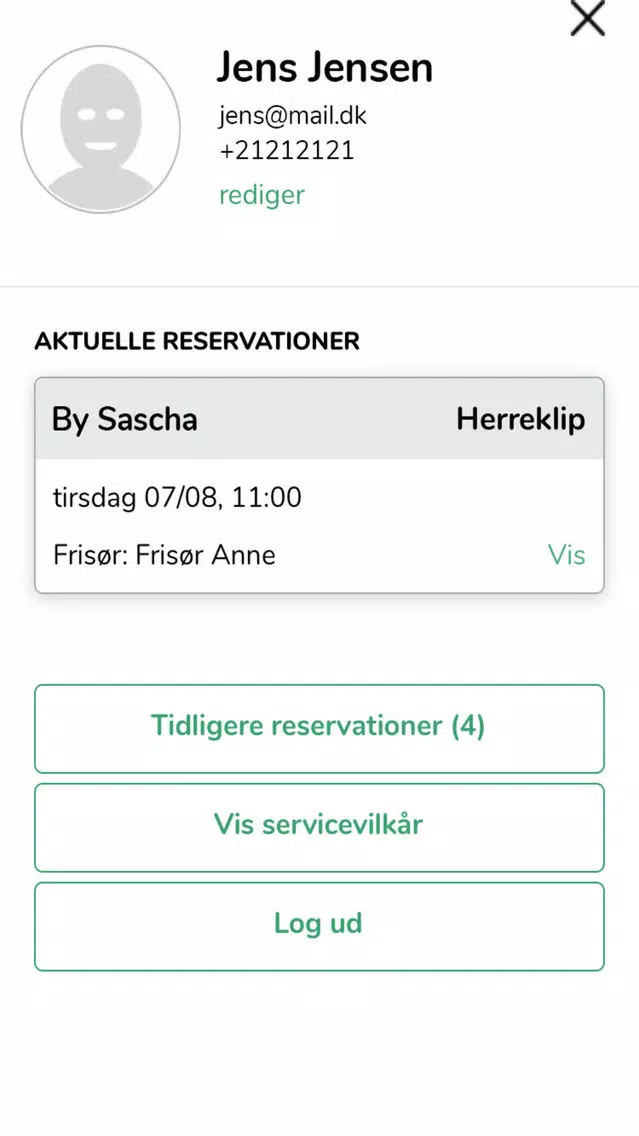Open Tidligere reservationer (4)
Screen dimensions: 639x1136
coord(319,728)
